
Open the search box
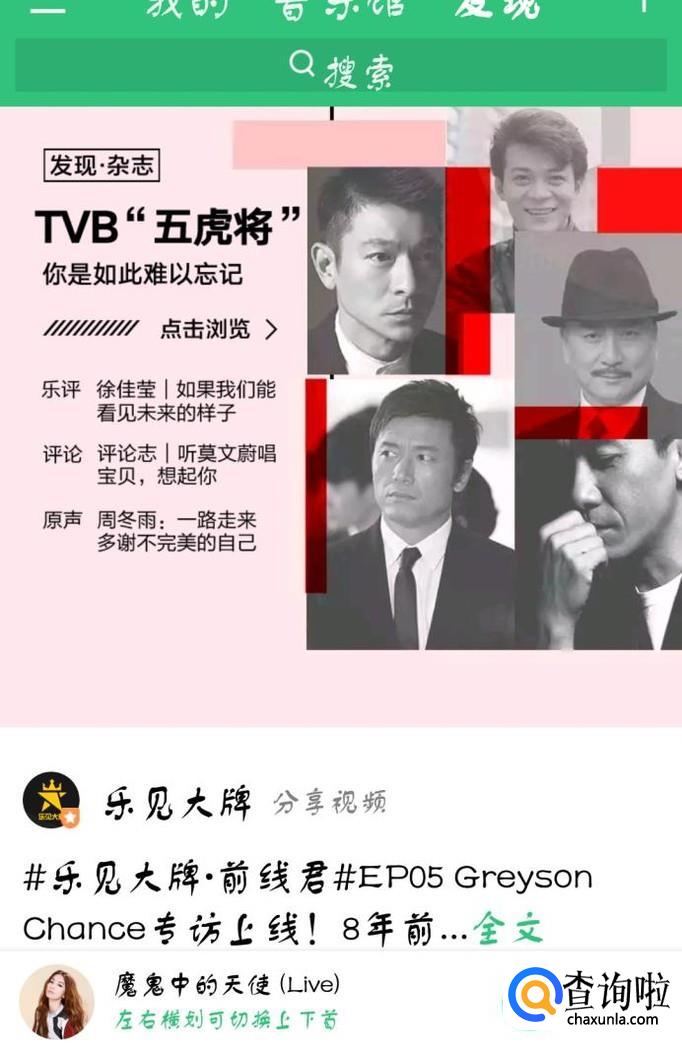pos(340,67)
